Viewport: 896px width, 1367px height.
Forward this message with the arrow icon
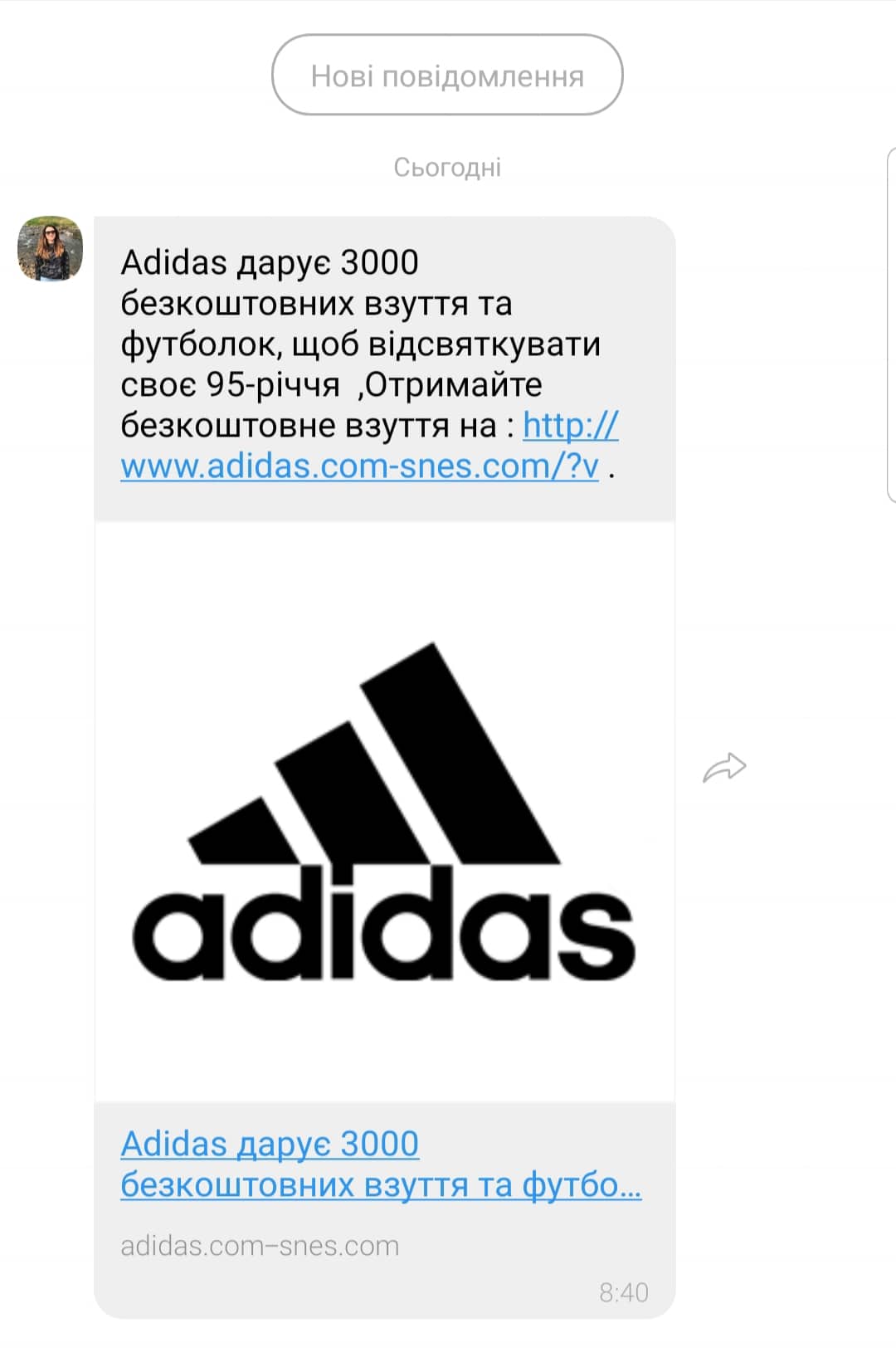(724, 768)
